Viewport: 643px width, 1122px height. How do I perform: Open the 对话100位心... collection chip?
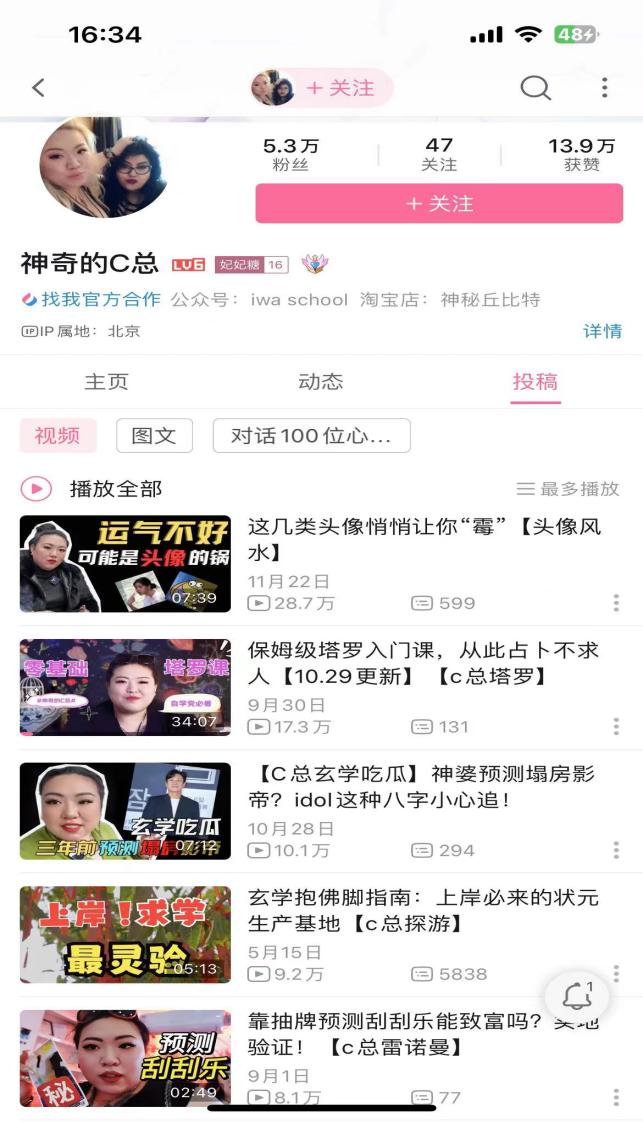[311, 436]
